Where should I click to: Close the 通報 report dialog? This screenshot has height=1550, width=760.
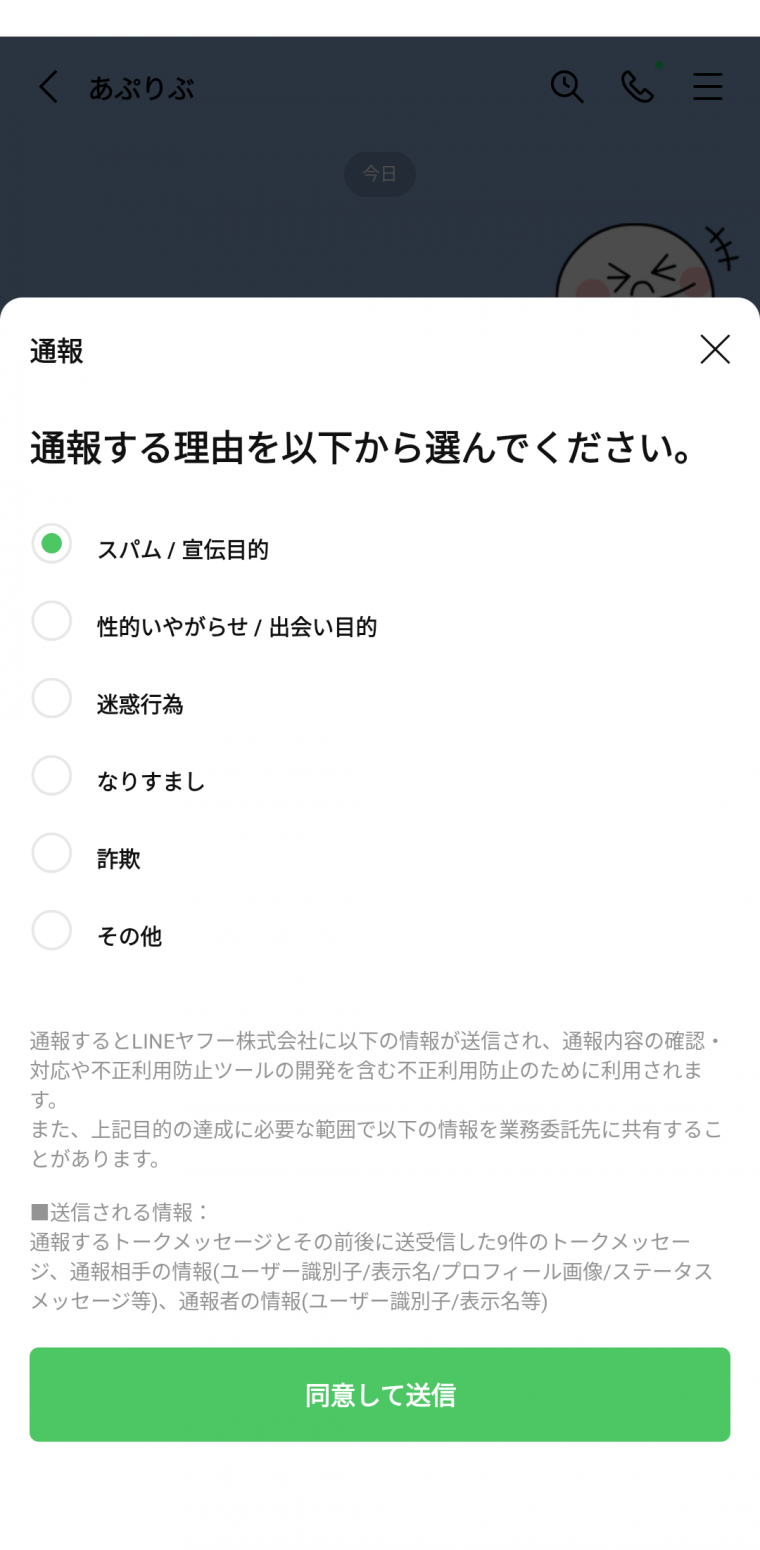click(715, 349)
